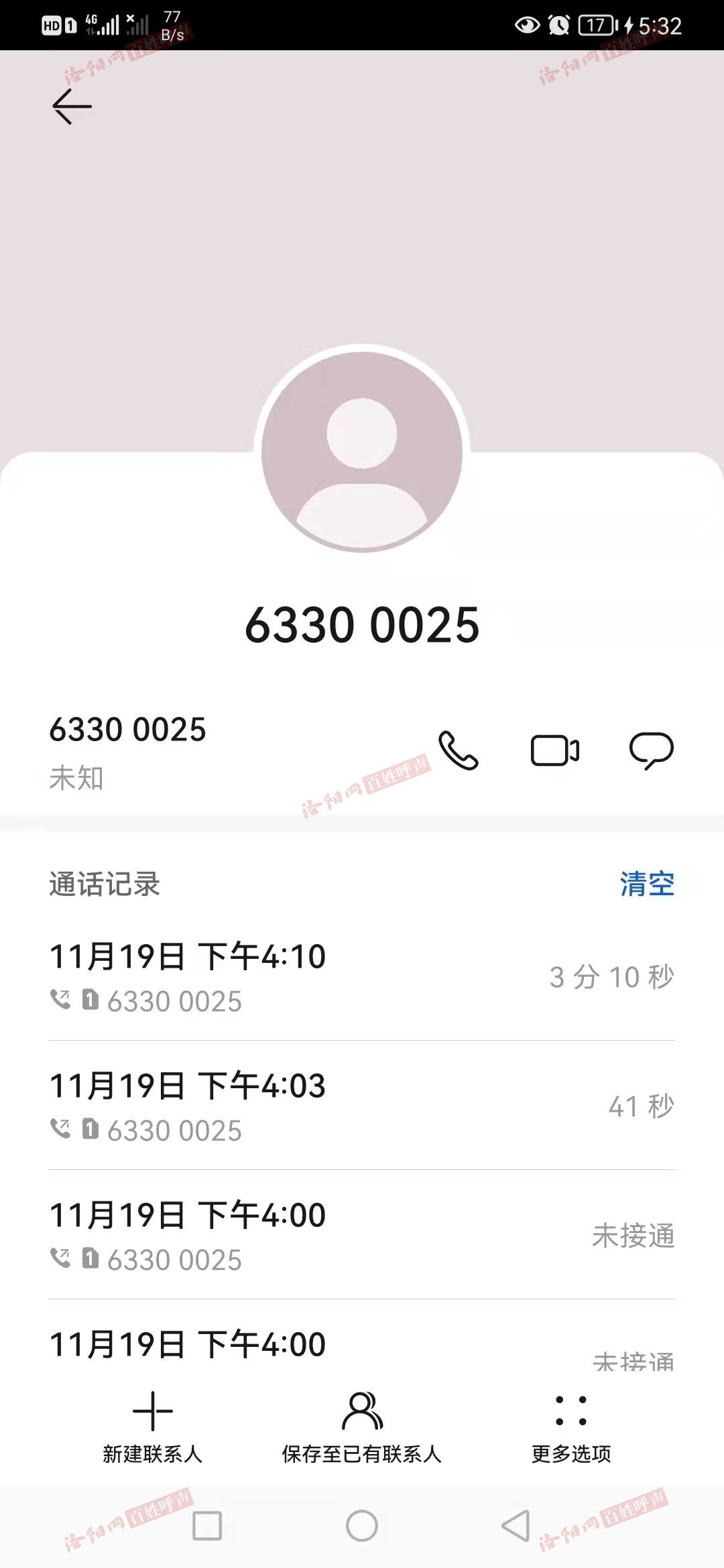The height and width of the screenshot is (1568, 724).
Task: Choose 保存至已有联系人
Action: coord(362,1427)
